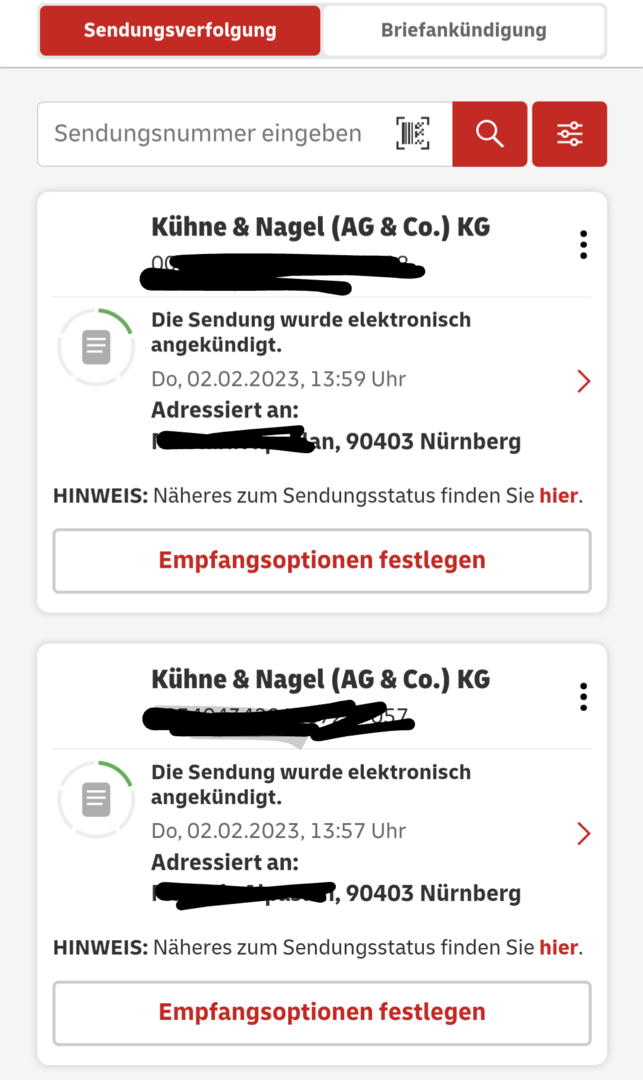The height and width of the screenshot is (1080, 643).
Task: Tap Empfangsoptionen festlegen for the 13:59 shipment
Action: [x=322, y=560]
